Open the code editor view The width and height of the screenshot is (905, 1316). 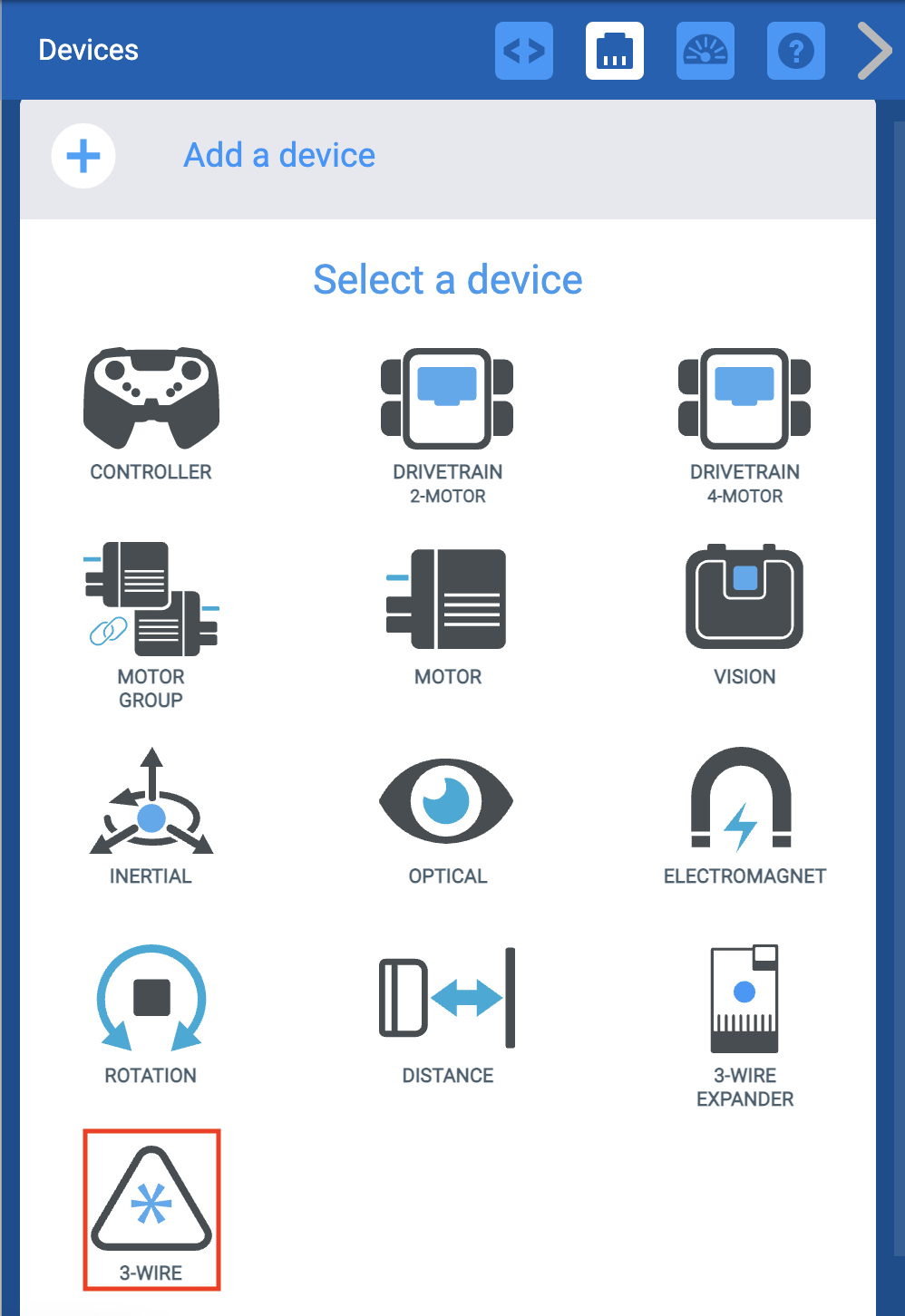pyautogui.click(x=524, y=51)
